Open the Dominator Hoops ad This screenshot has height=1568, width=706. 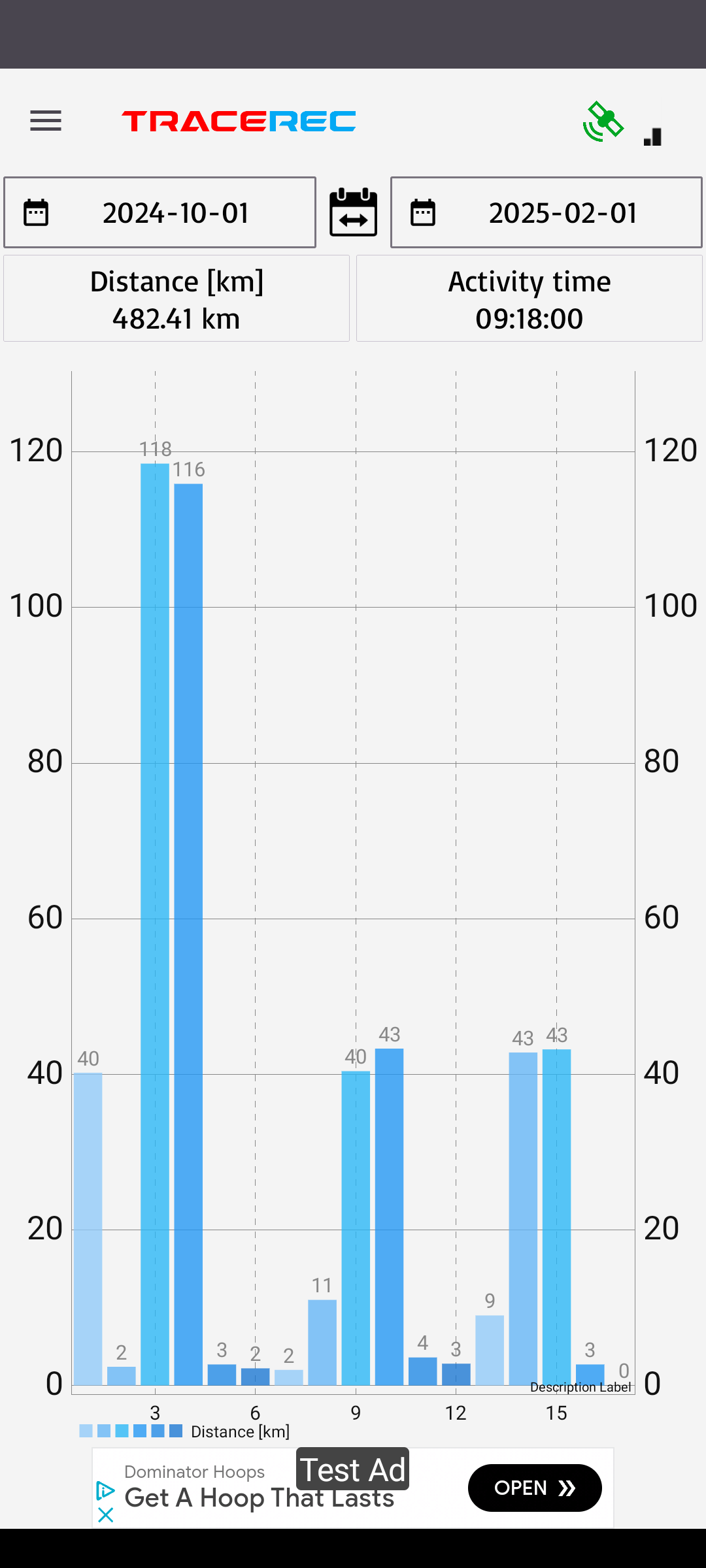(534, 1488)
